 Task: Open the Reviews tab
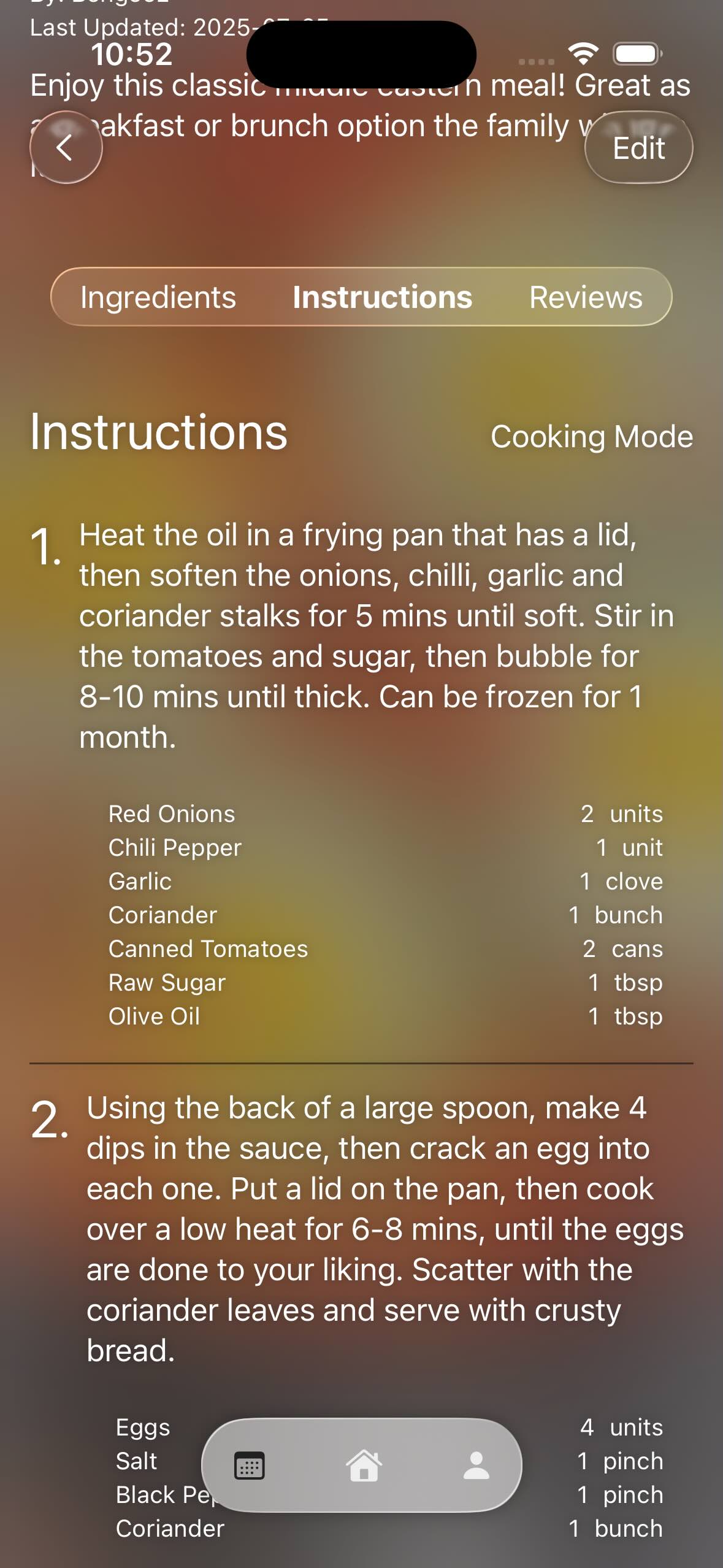(585, 298)
